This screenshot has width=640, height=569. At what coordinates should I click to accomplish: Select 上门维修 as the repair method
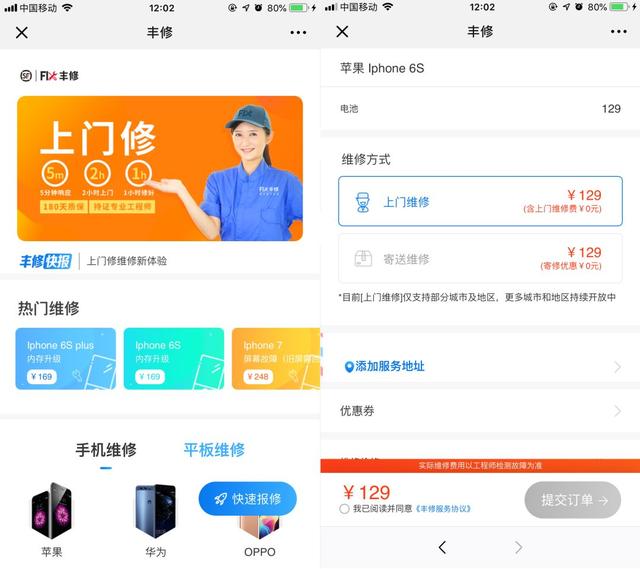[479, 202]
